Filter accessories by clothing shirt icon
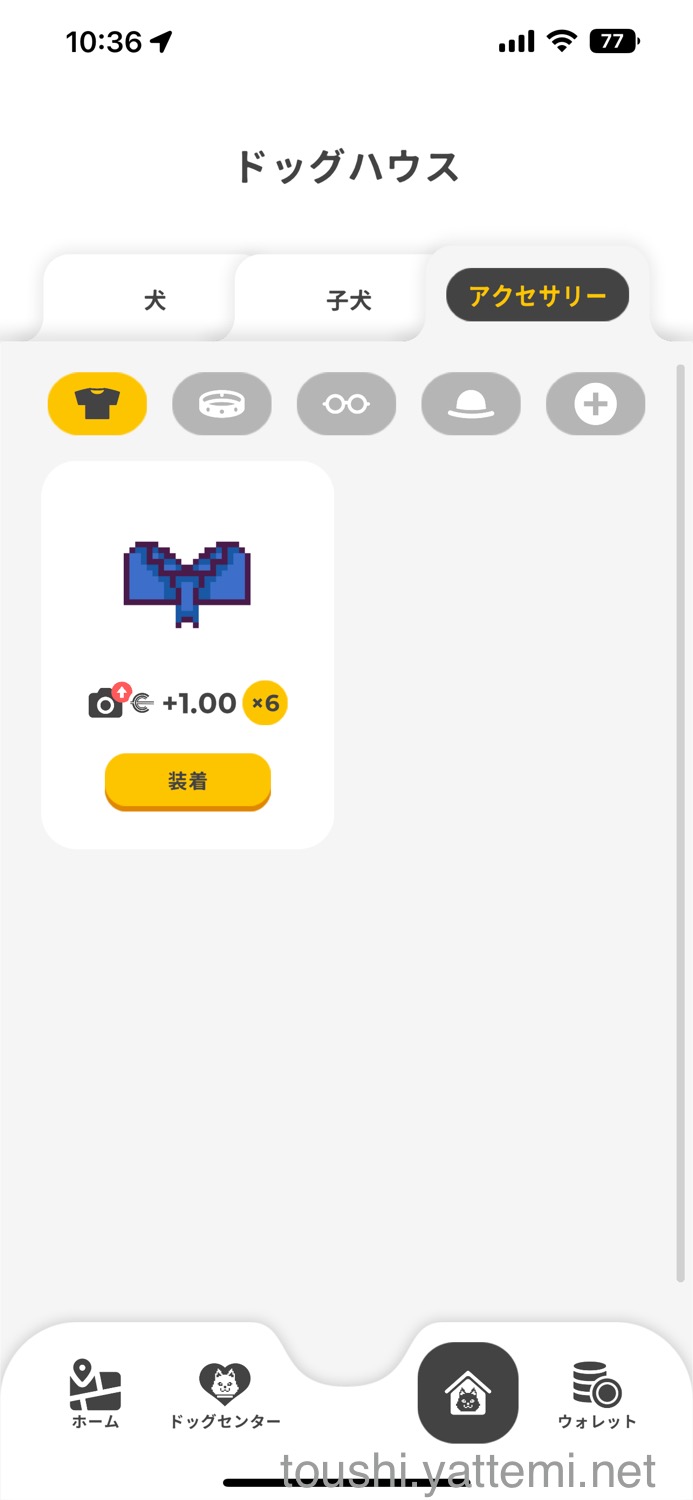The width and height of the screenshot is (693, 1500). pyautogui.click(x=97, y=404)
